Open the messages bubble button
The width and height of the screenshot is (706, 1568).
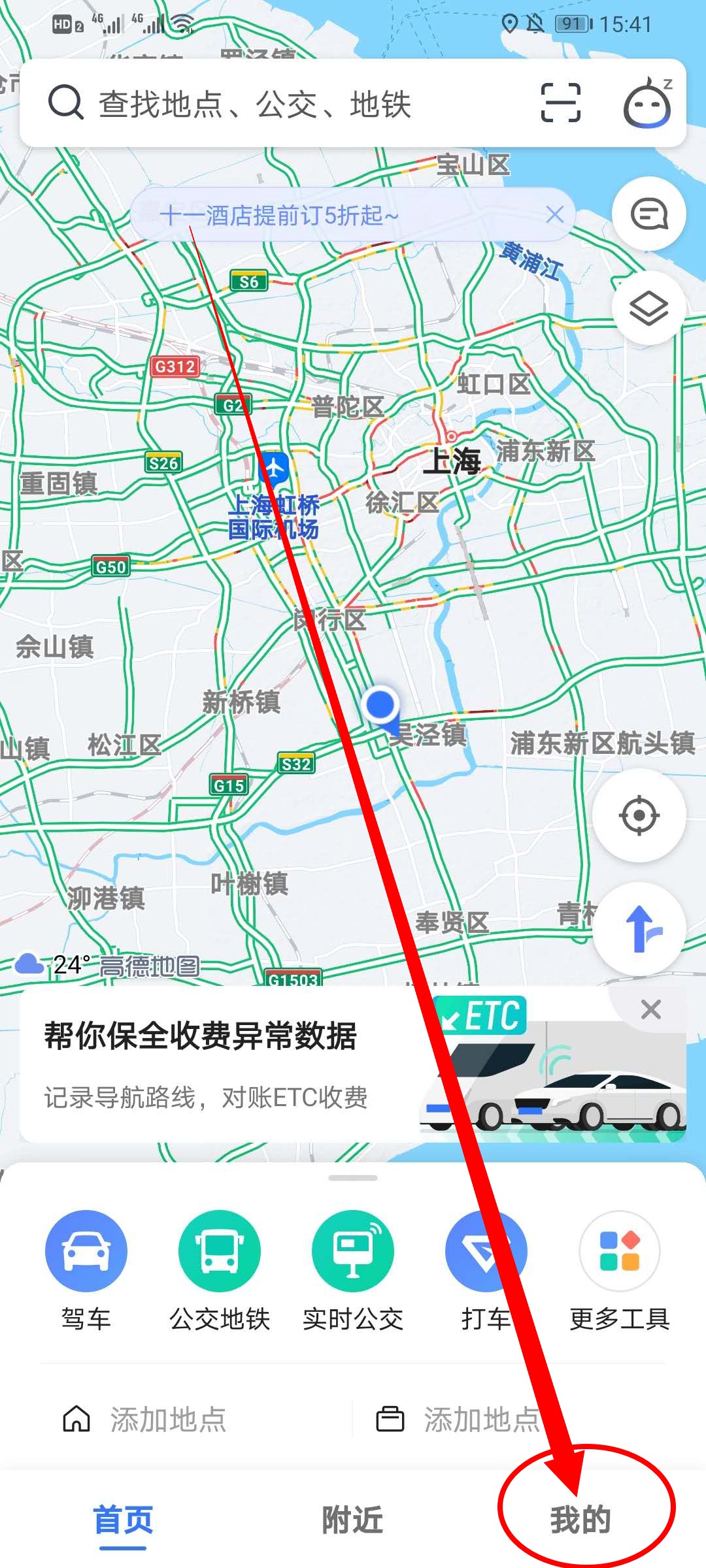pos(648,214)
